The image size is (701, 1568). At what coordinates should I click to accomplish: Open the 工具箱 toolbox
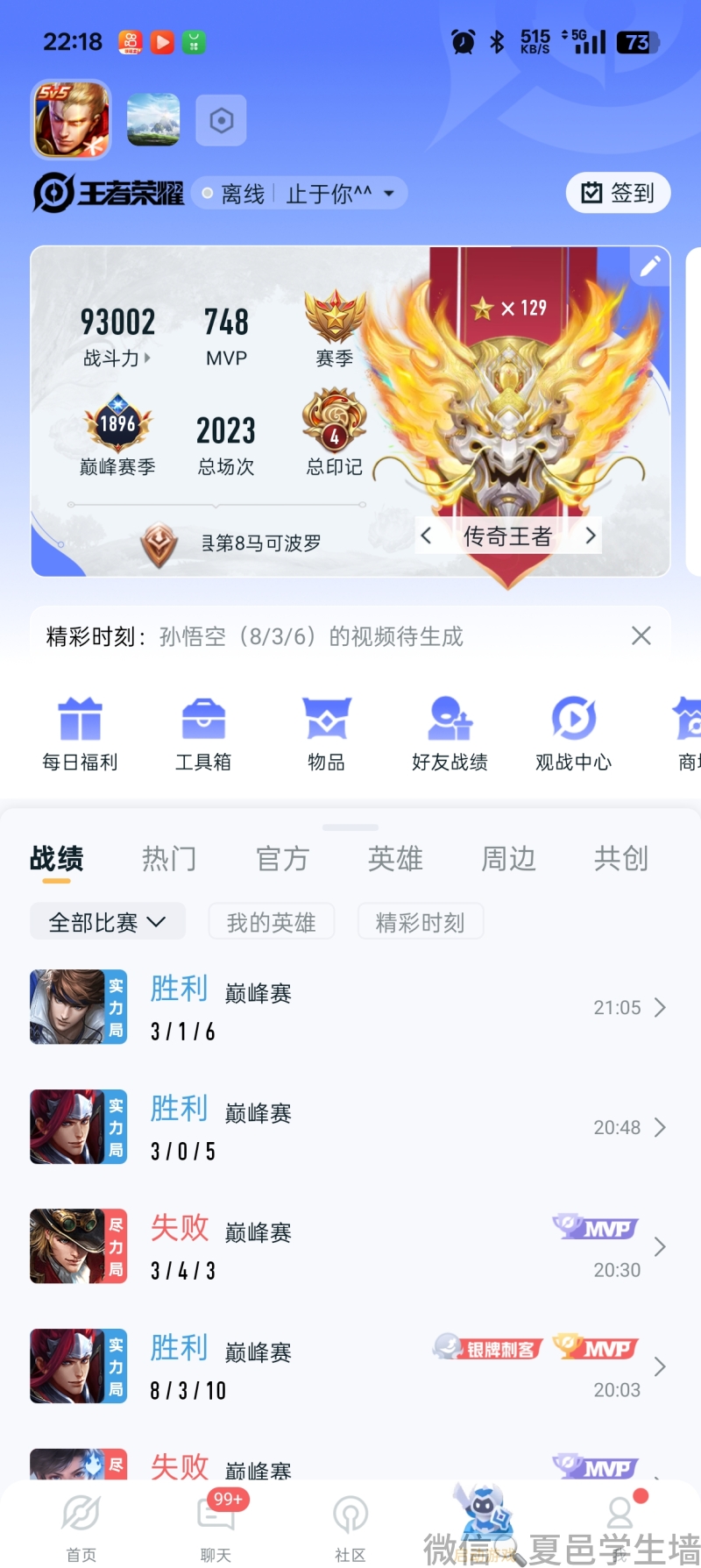click(203, 734)
